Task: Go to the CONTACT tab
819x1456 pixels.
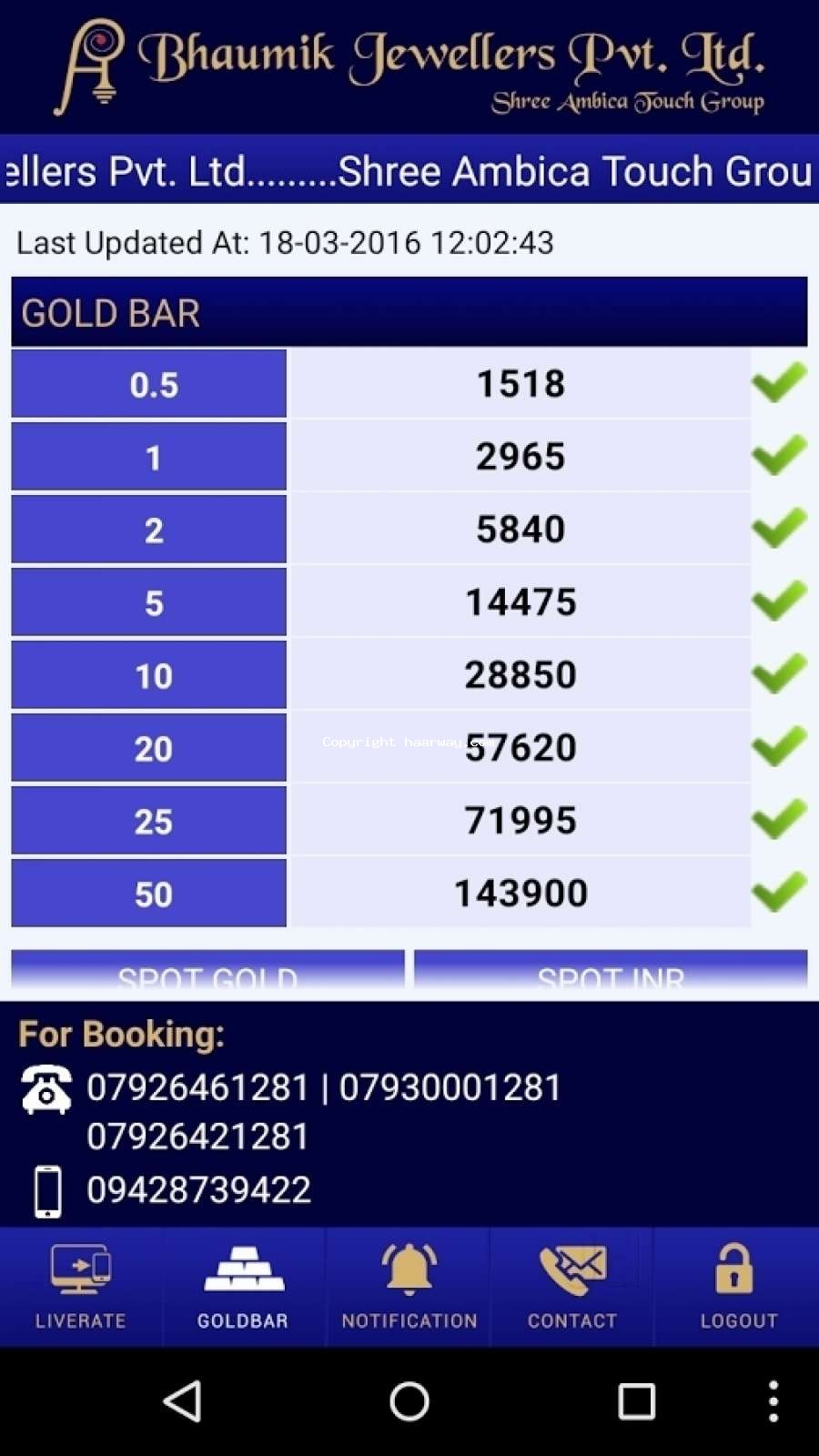Action: click(572, 1285)
